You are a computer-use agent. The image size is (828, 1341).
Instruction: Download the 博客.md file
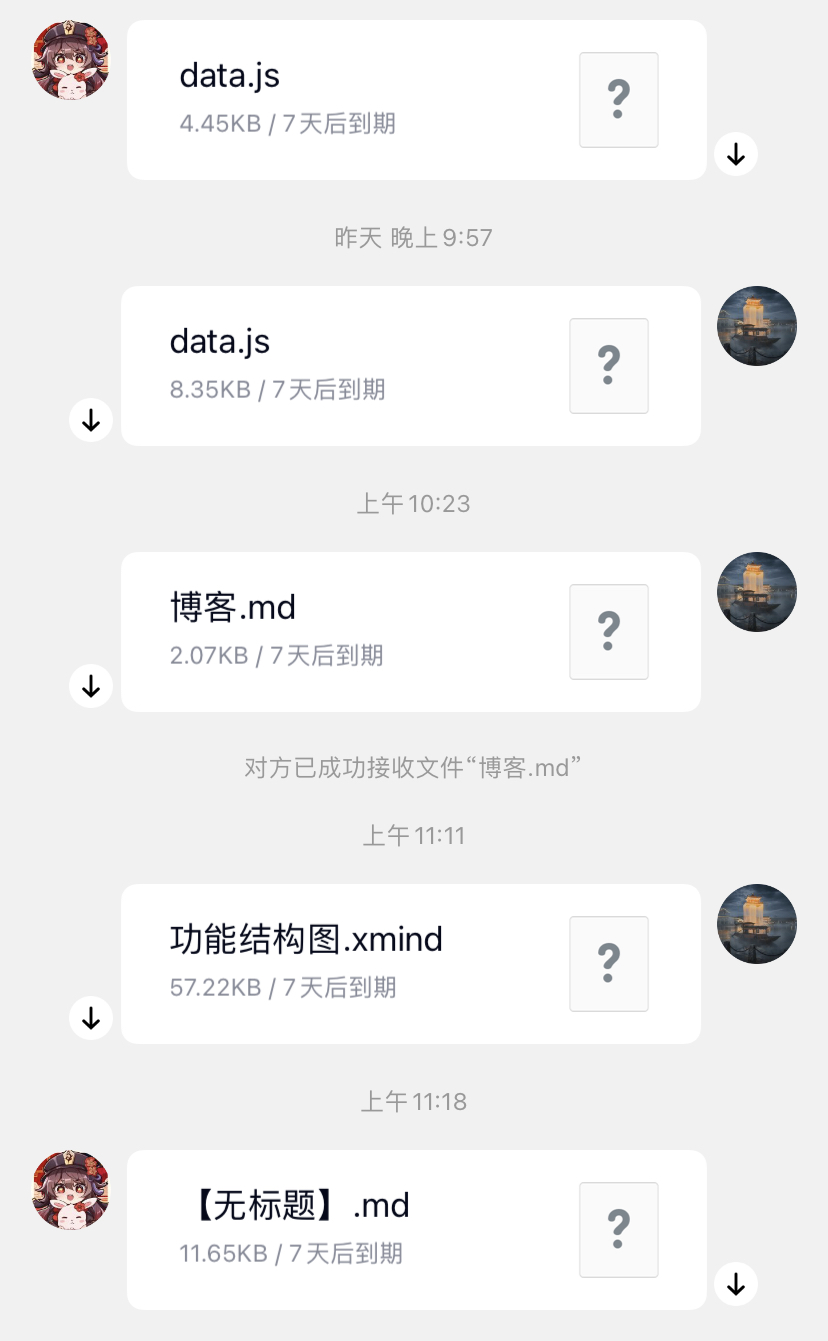(91, 687)
